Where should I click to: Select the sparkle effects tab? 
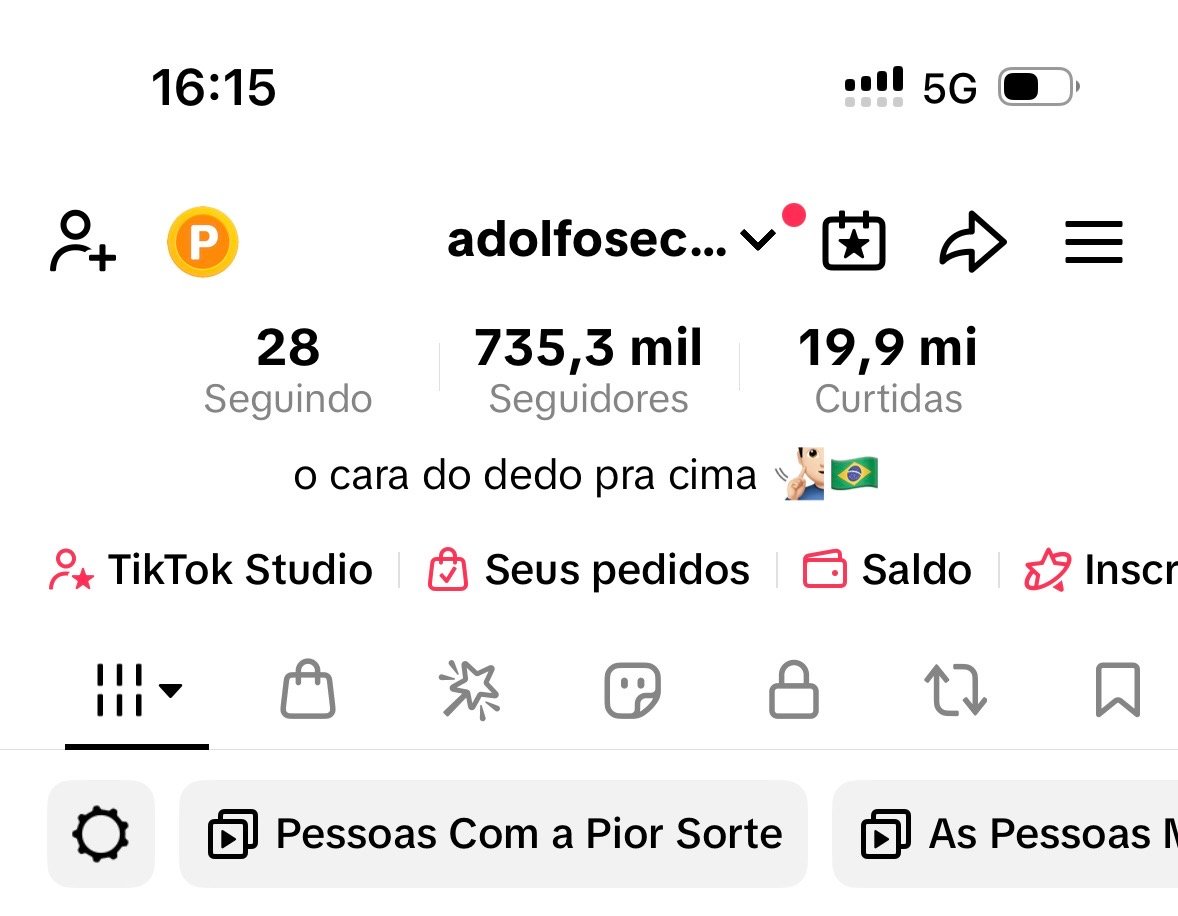[470, 691]
